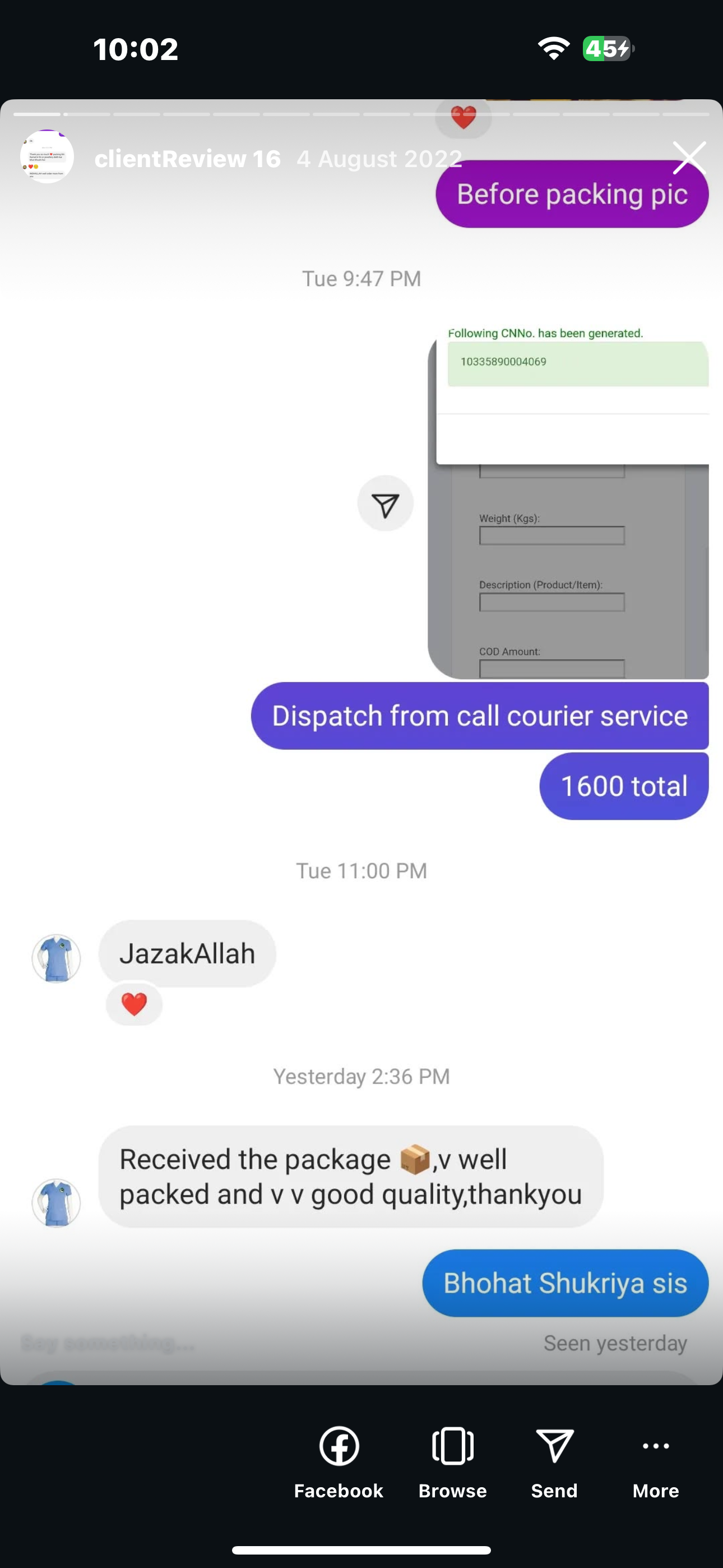
Task: Send this story to someone
Action: [x=554, y=1461]
